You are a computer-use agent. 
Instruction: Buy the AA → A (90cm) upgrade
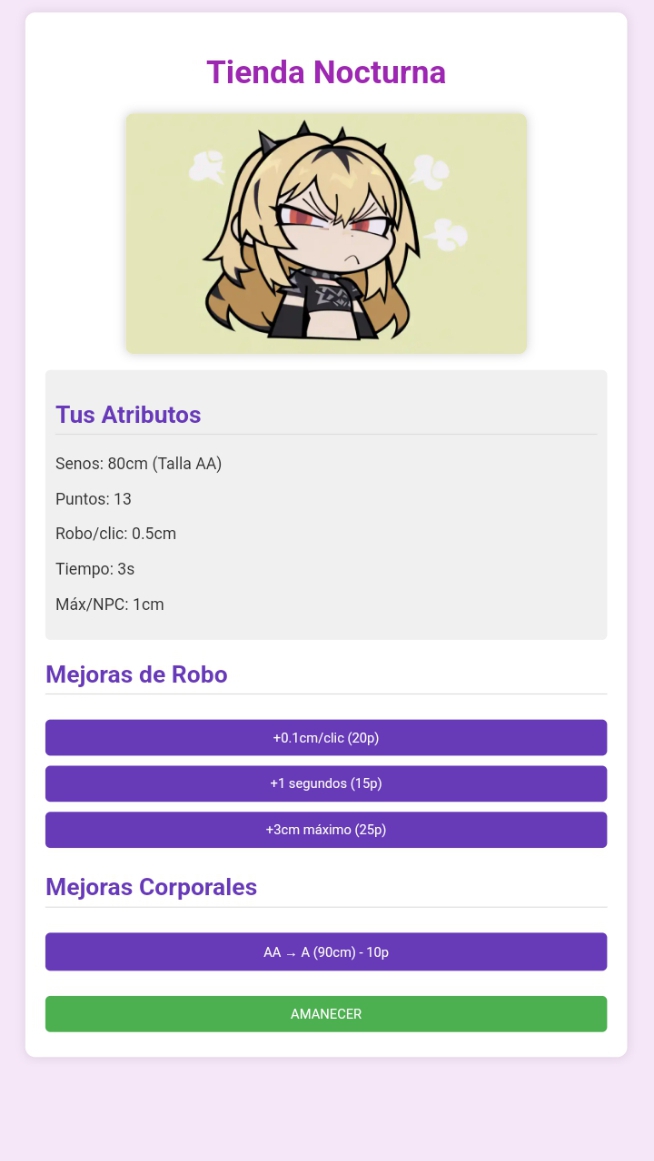click(326, 952)
